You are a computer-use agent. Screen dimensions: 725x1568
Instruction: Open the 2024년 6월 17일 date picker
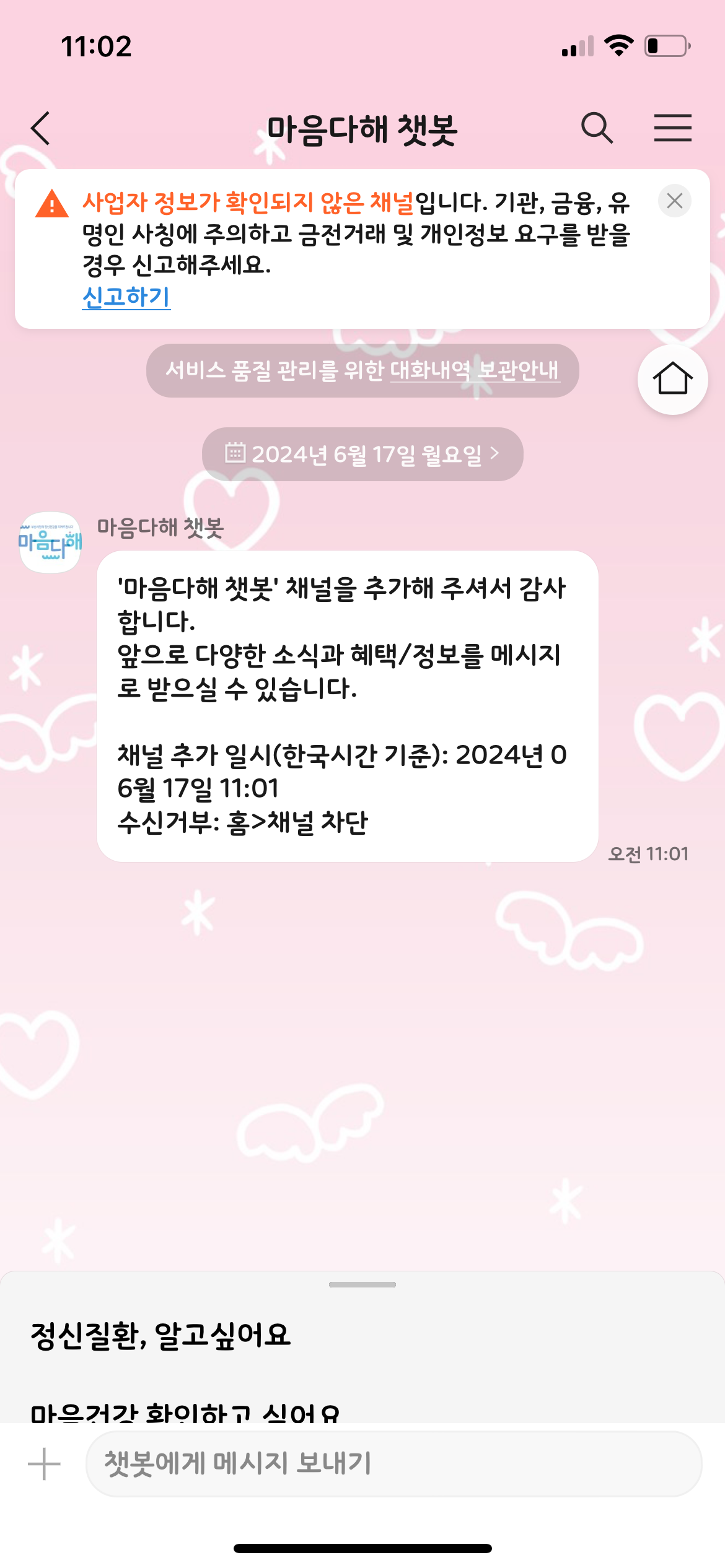coord(362,455)
